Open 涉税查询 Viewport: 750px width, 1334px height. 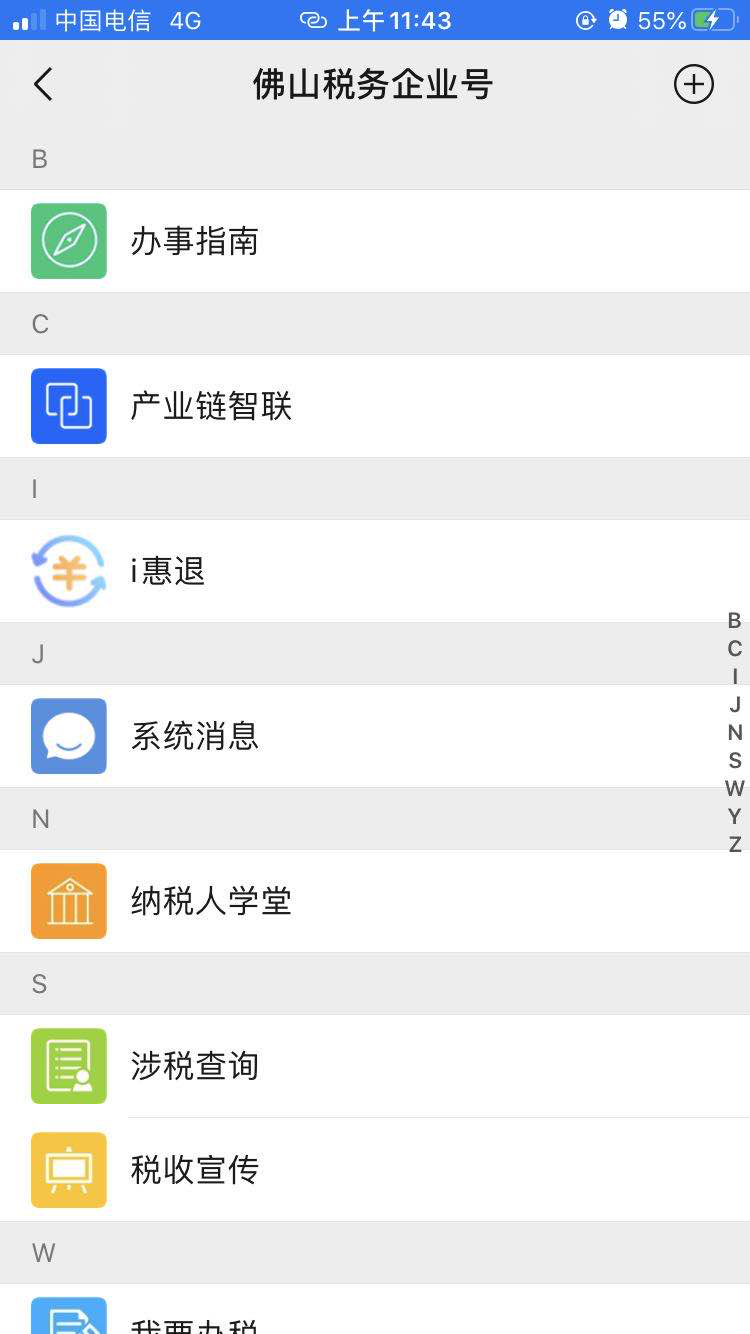point(375,1066)
